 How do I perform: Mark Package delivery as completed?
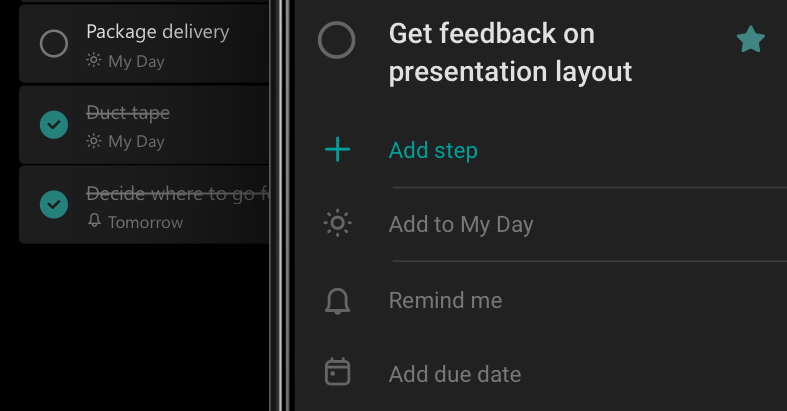[53, 44]
